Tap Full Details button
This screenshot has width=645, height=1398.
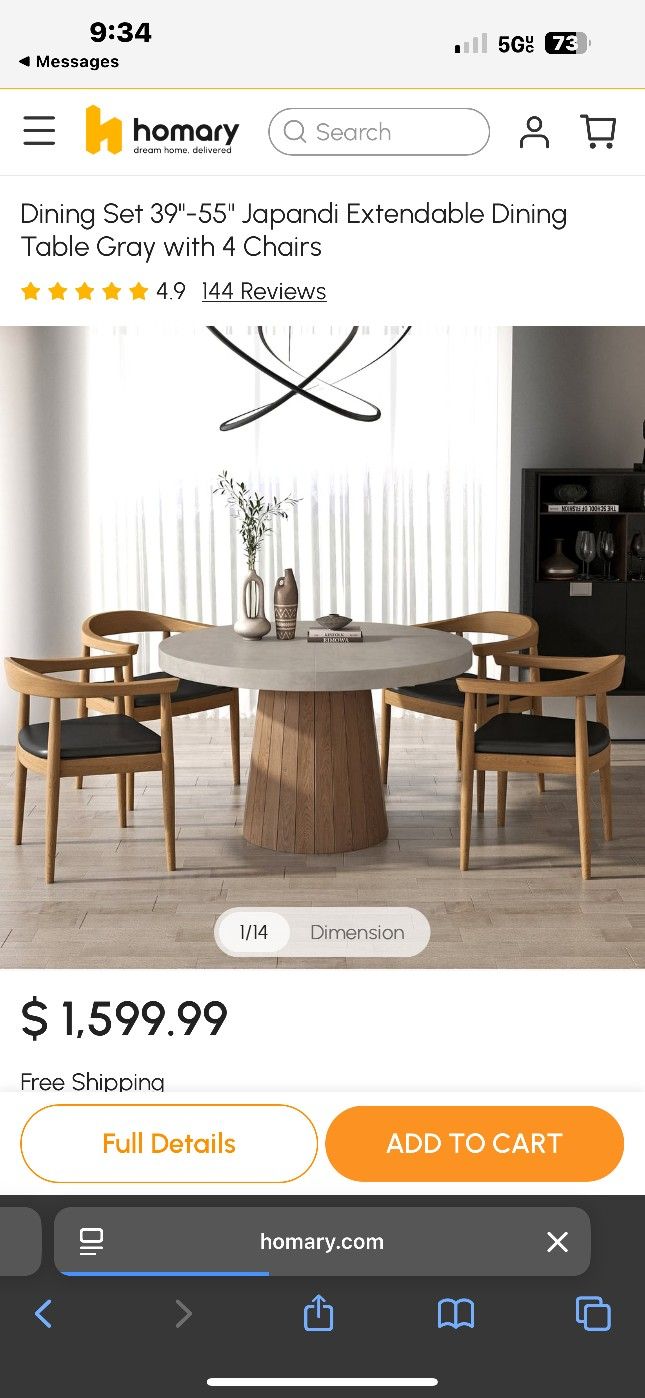pos(169,1143)
